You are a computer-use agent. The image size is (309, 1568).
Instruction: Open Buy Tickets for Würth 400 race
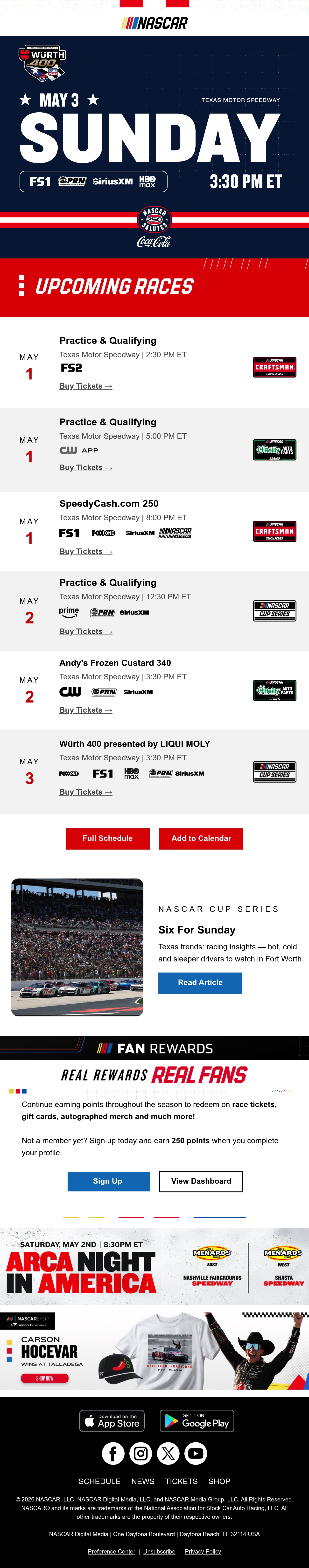85,792
